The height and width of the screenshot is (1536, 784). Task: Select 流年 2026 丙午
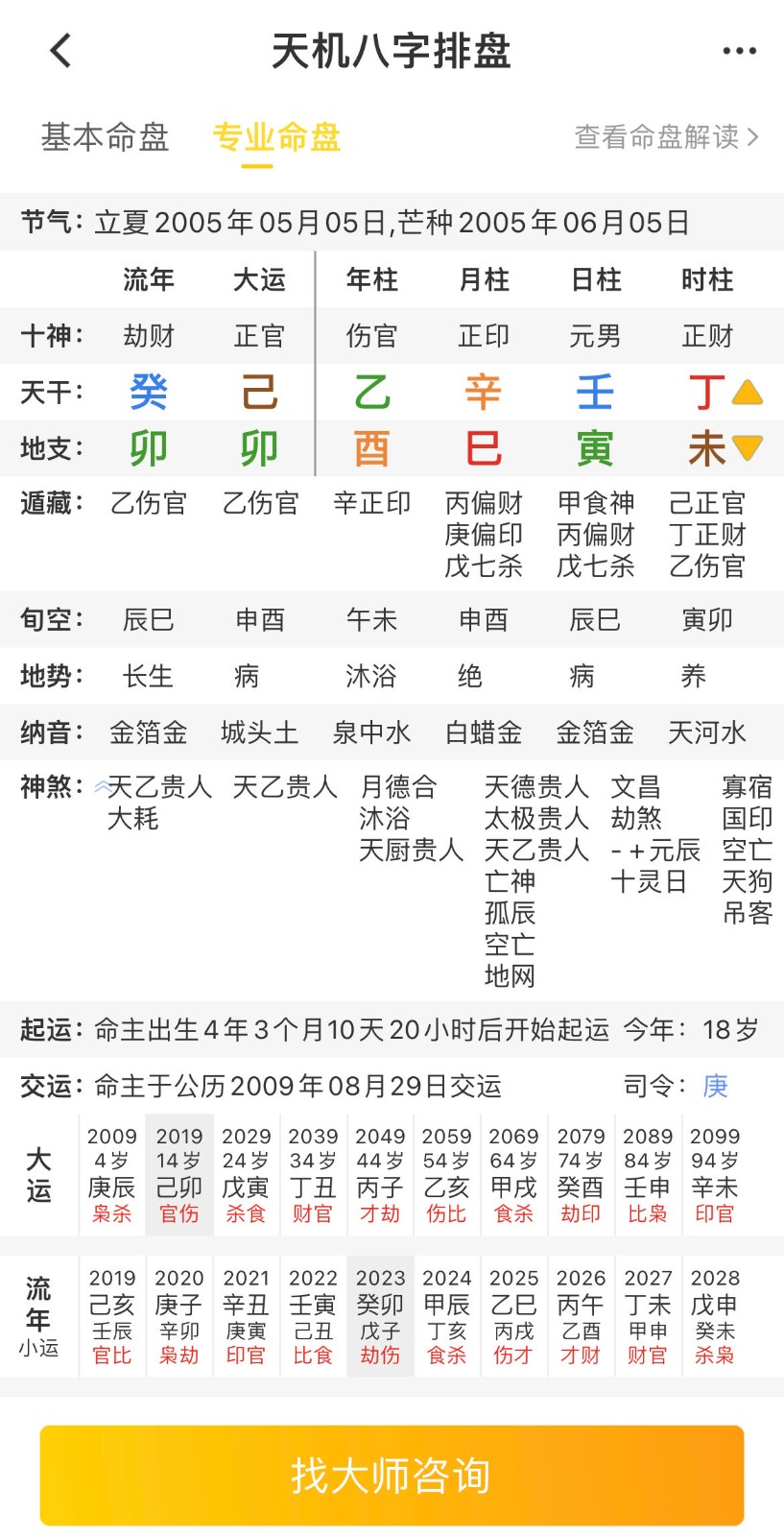582,1316
